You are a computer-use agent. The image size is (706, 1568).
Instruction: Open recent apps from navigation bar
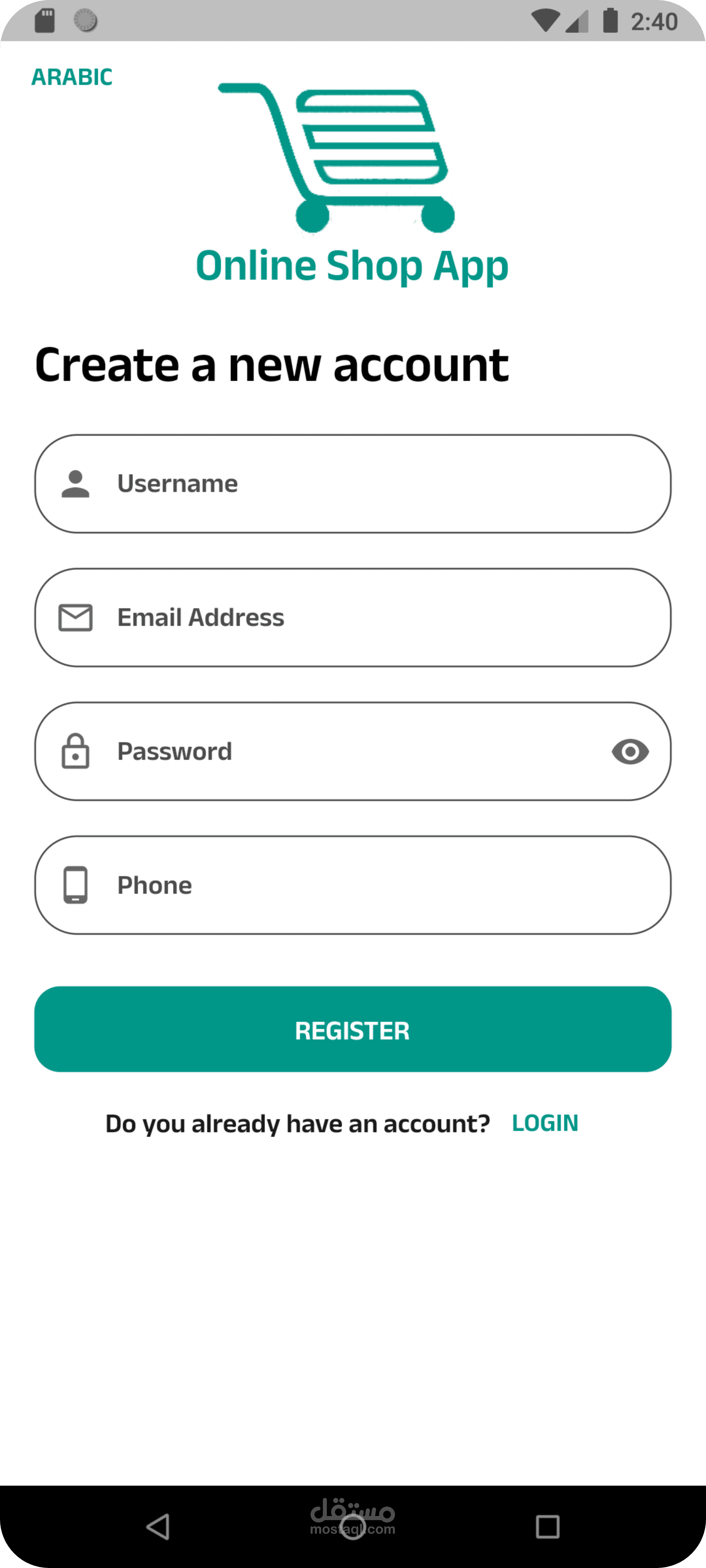(547, 1526)
